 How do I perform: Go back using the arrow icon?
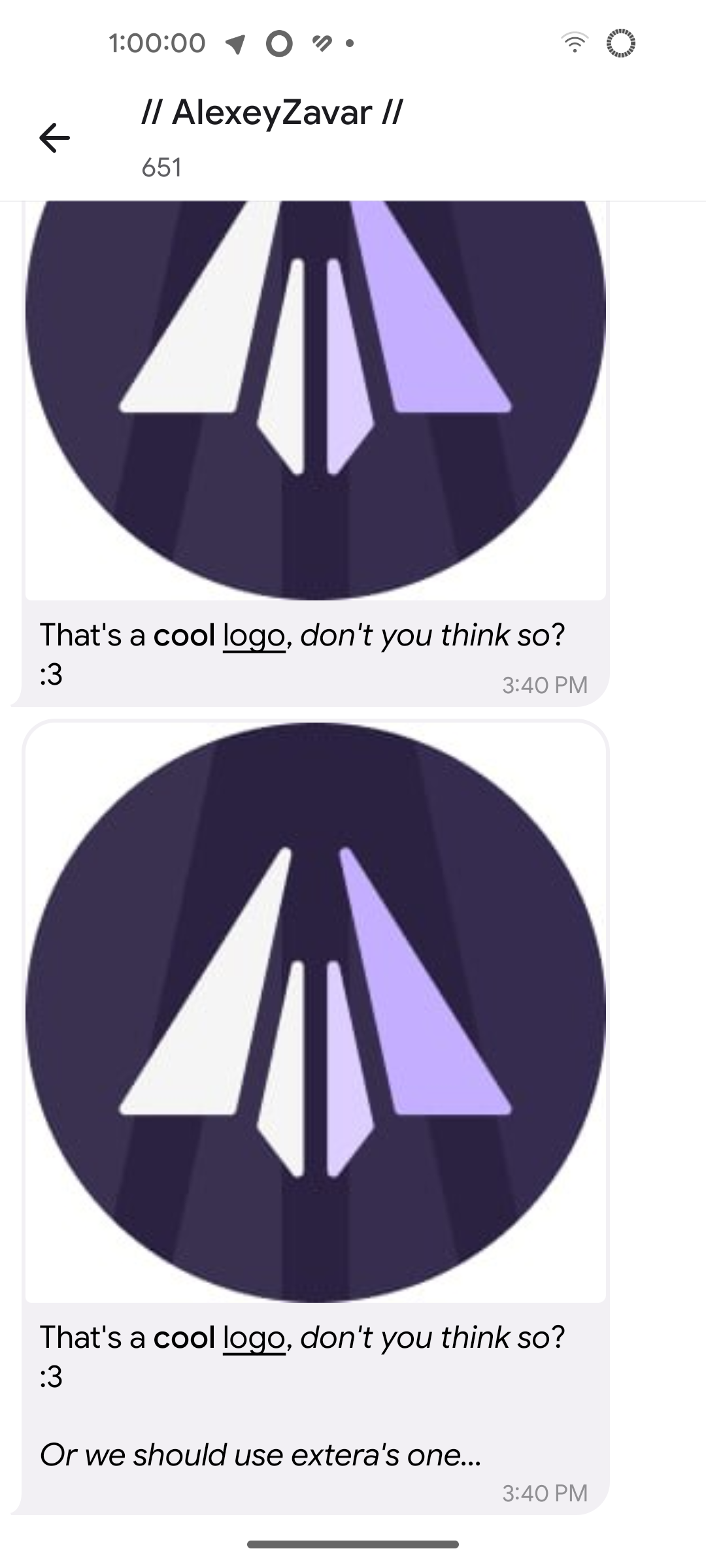point(55,138)
